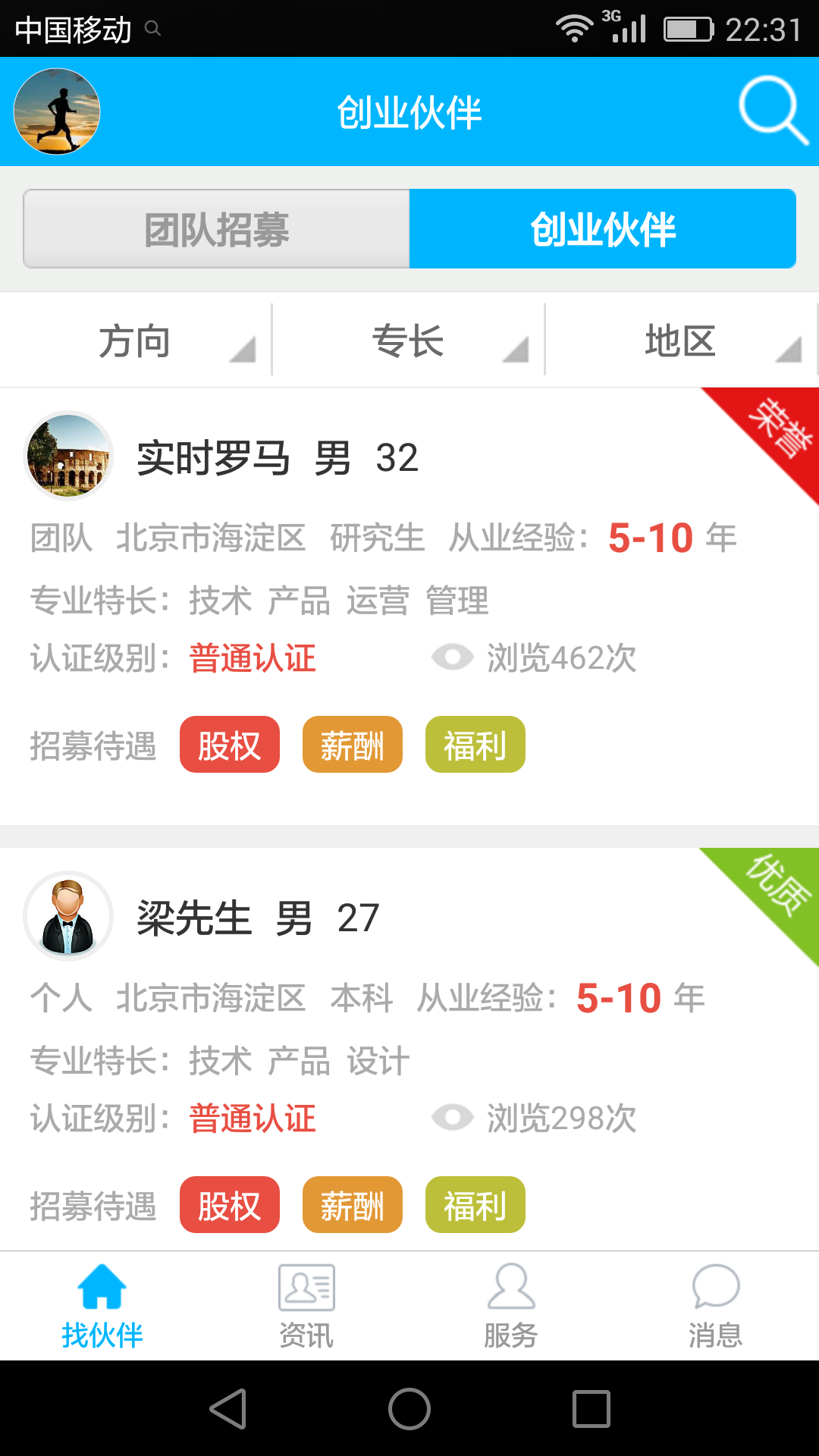Expand the 地区 filter dropdown

point(681,340)
